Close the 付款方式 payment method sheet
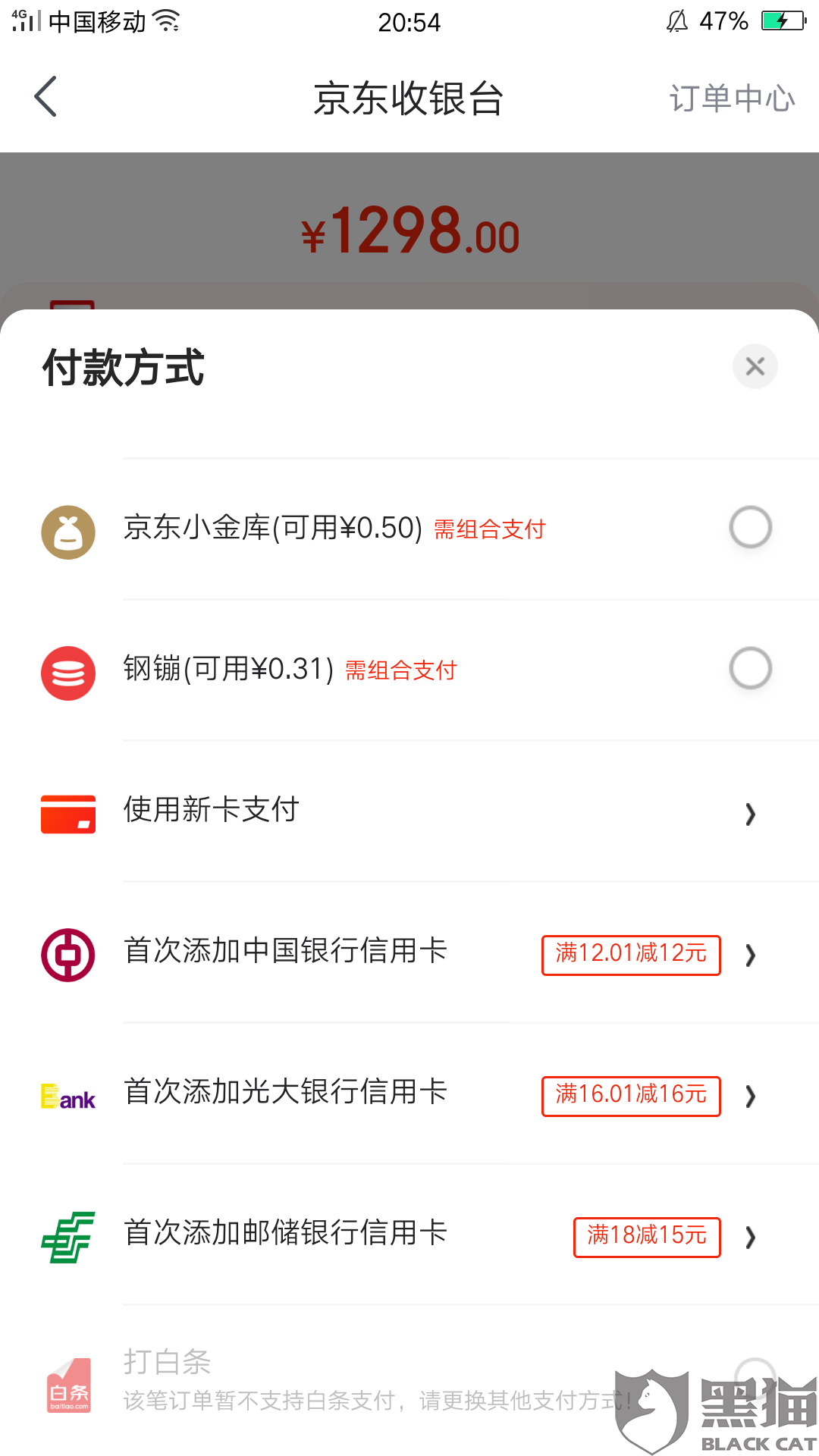819x1456 pixels. point(755,367)
